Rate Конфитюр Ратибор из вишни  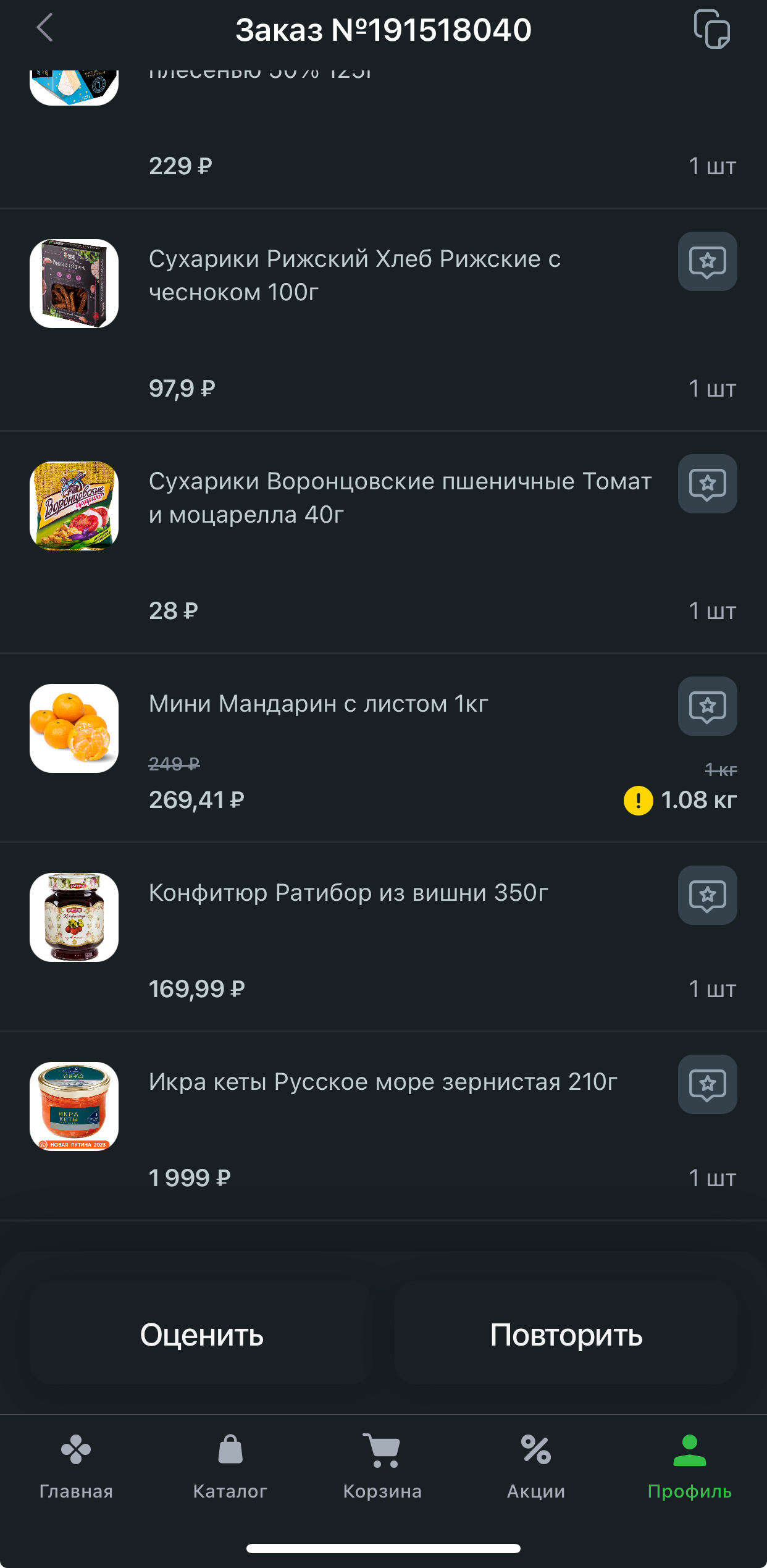pyautogui.click(x=707, y=895)
